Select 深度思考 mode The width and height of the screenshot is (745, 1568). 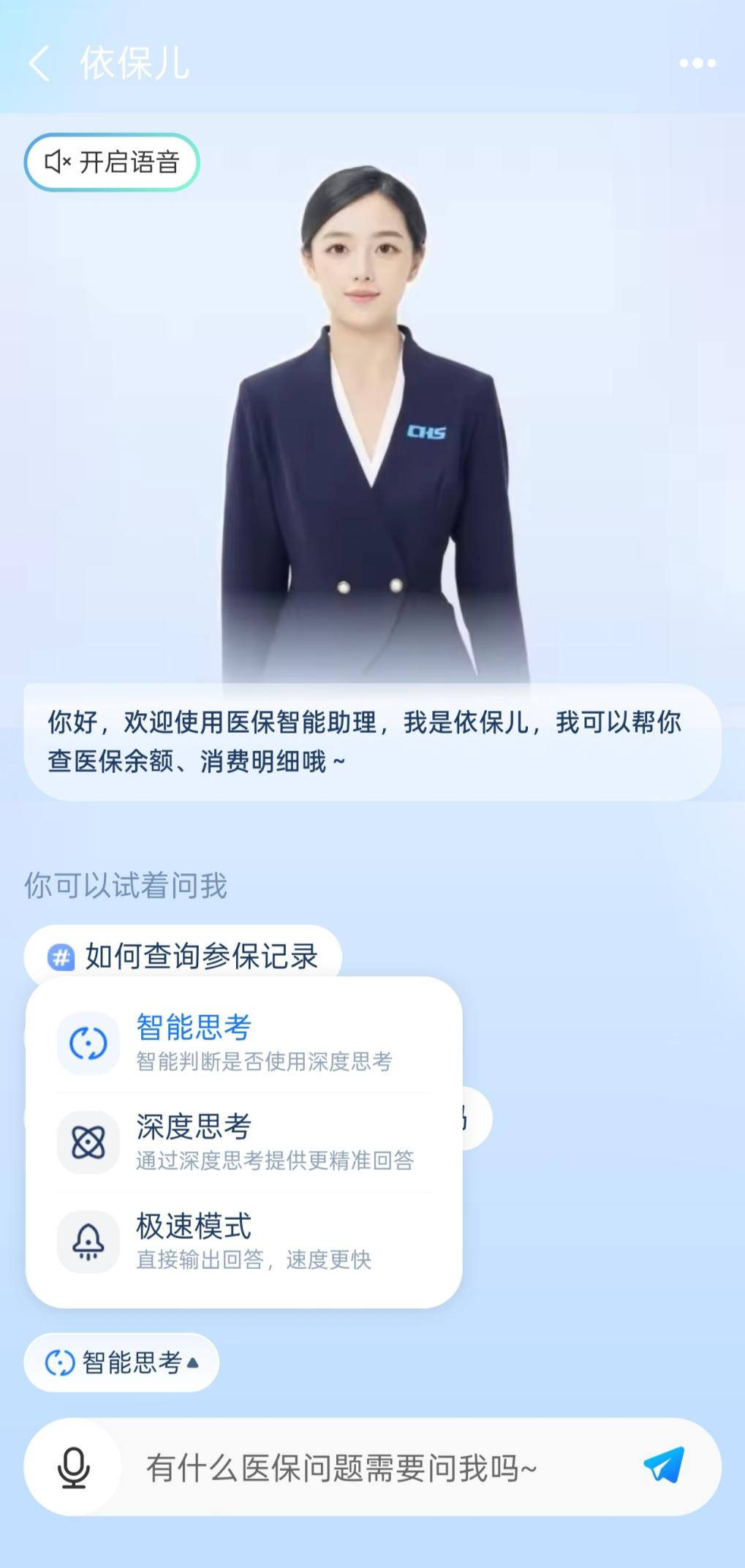[243, 1142]
